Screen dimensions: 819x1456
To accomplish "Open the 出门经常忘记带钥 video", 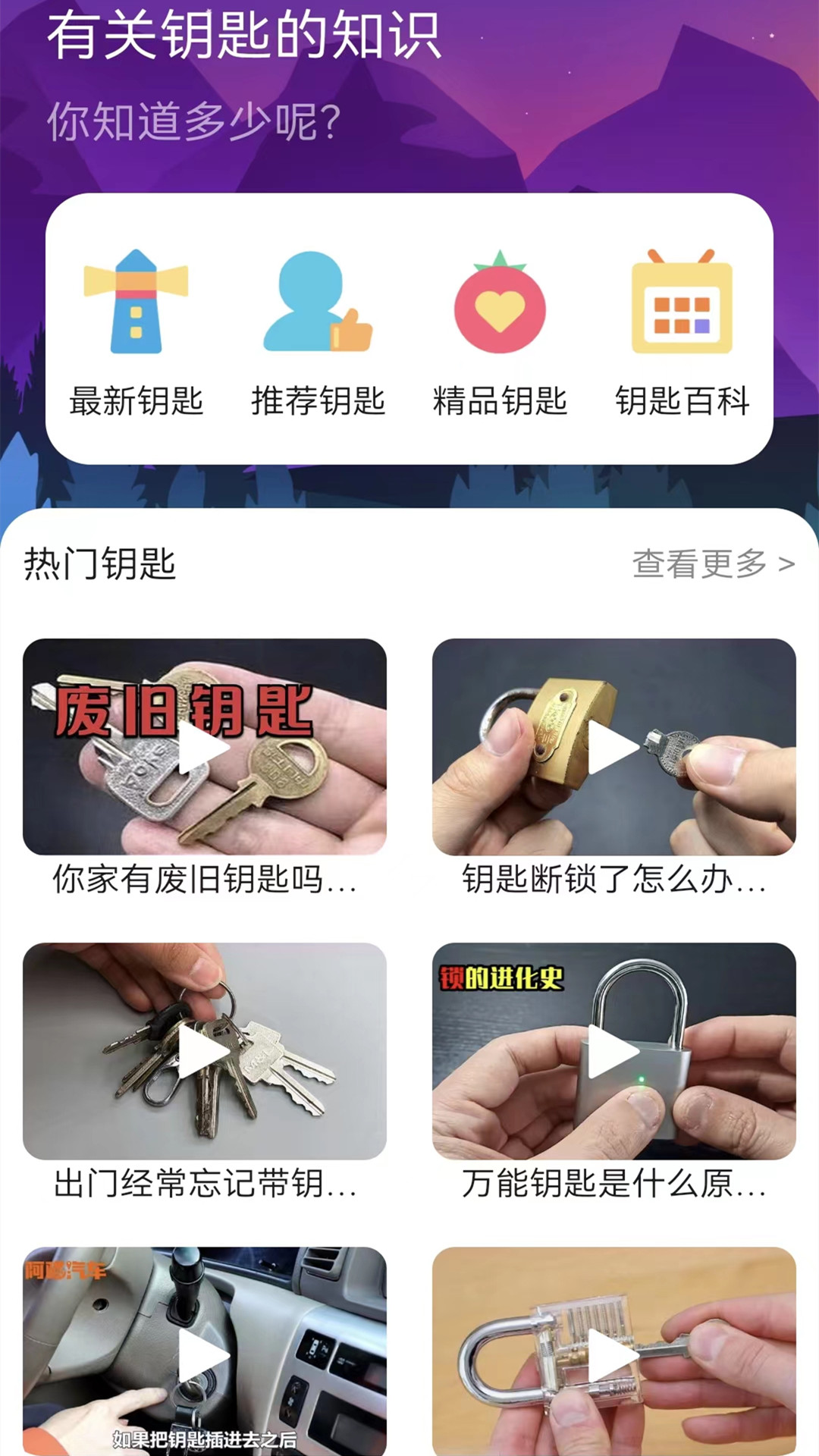I will coord(205,1052).
